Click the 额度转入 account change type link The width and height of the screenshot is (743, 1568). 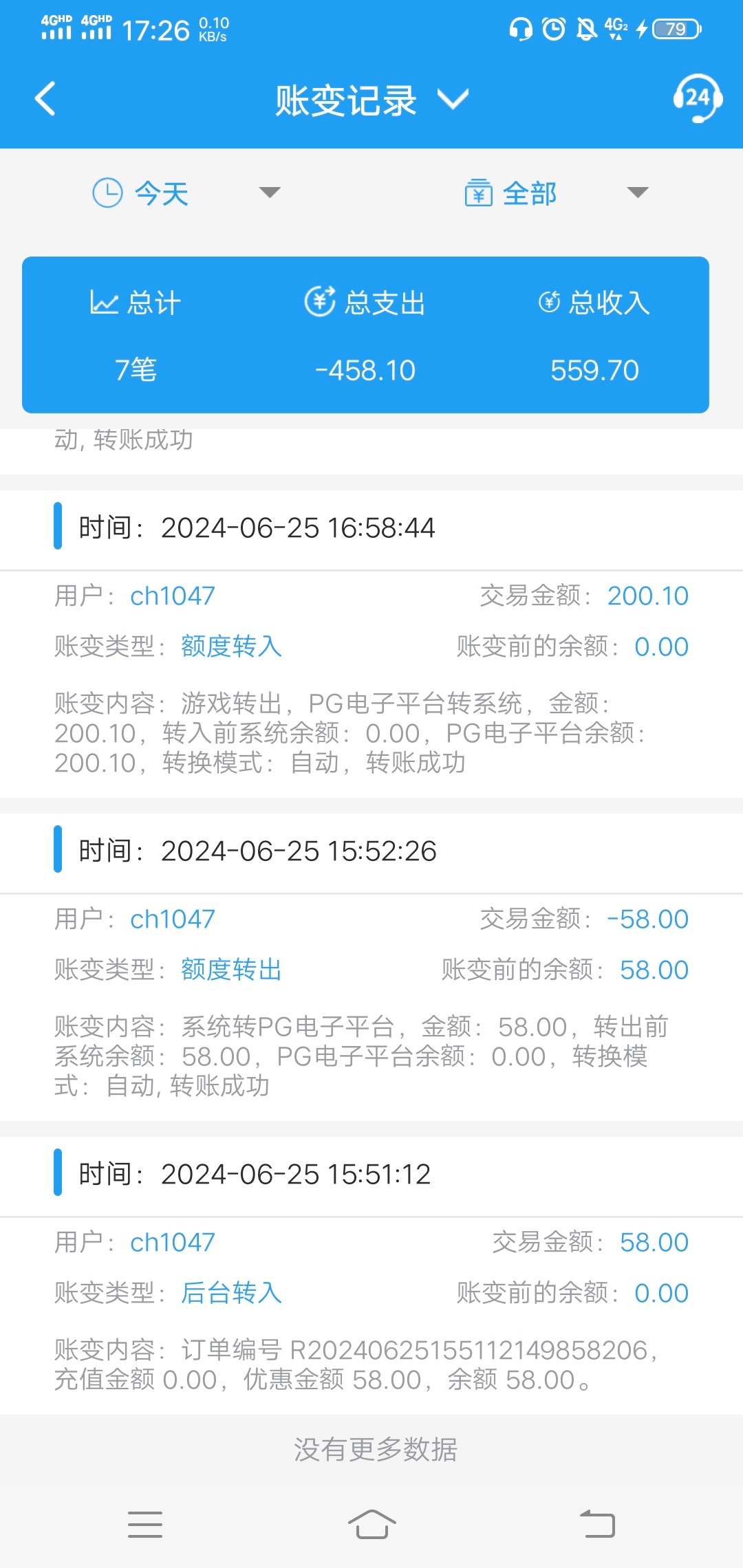click(230, 646)
